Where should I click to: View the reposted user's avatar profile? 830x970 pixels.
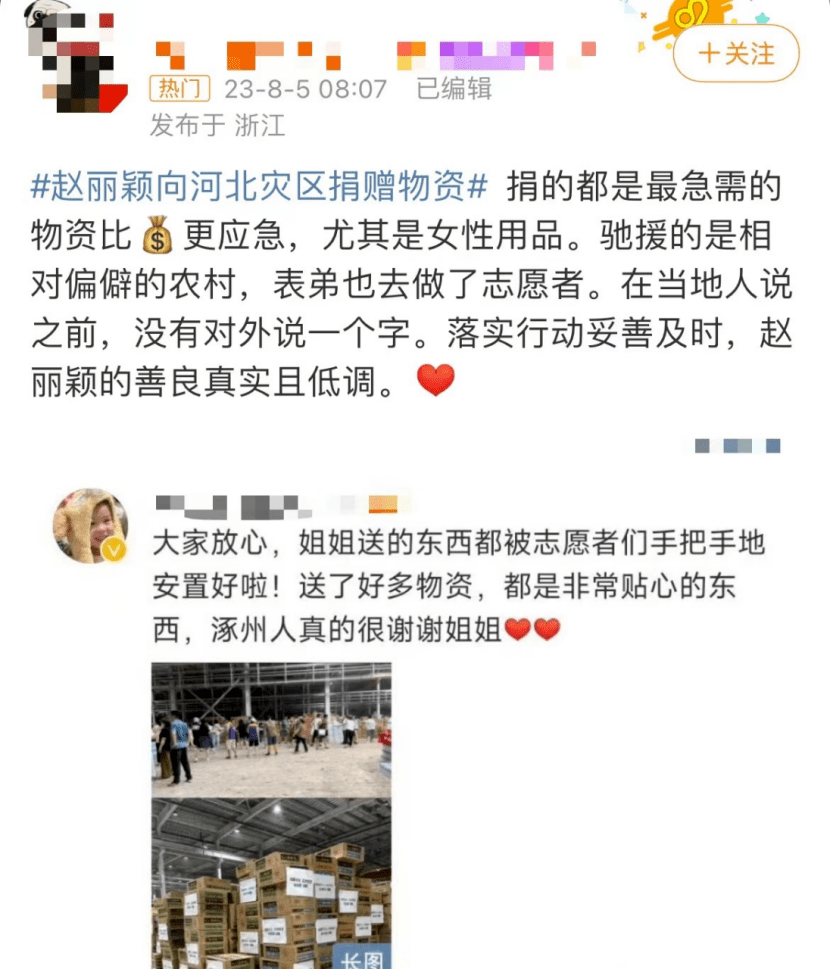pos(90,527)
